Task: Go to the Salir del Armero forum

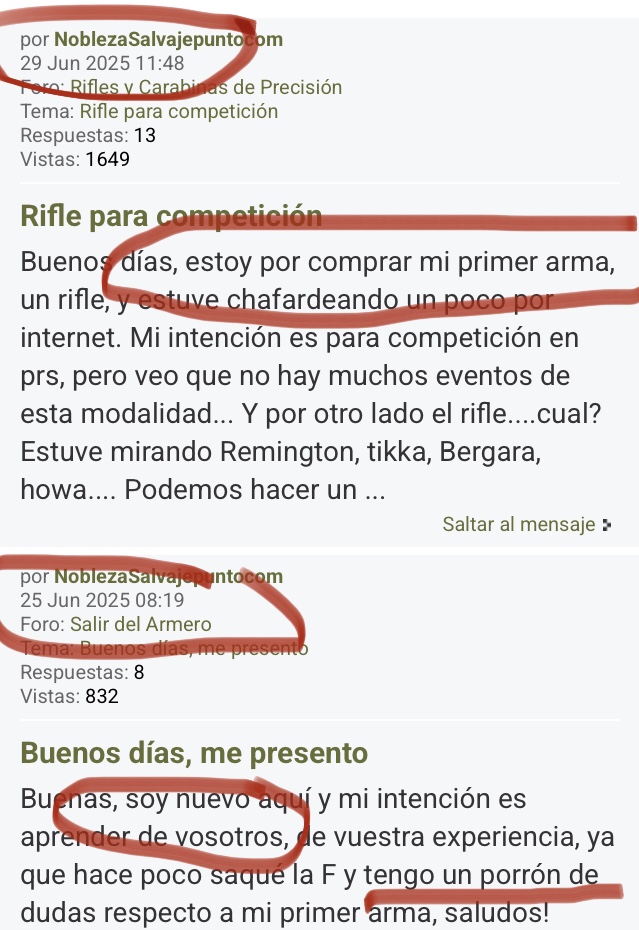Action: pyautogui.click(x=141, y=624)
